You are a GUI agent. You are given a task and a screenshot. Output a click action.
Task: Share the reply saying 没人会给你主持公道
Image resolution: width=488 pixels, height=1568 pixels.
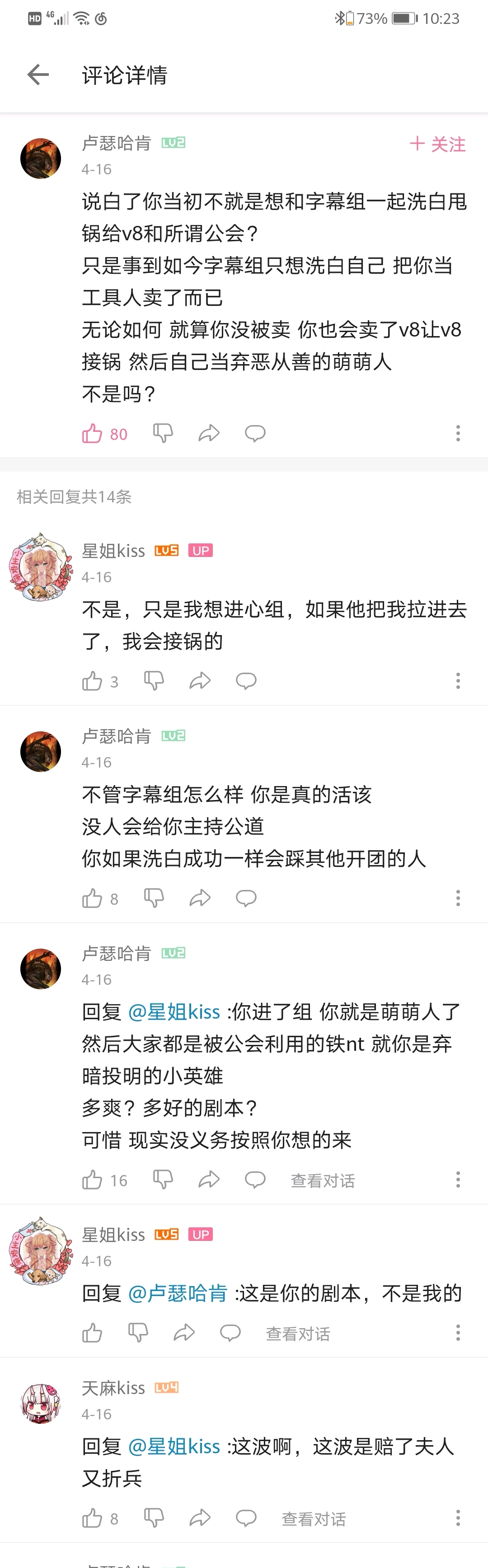pyautogui.click(x=200, y=898)
